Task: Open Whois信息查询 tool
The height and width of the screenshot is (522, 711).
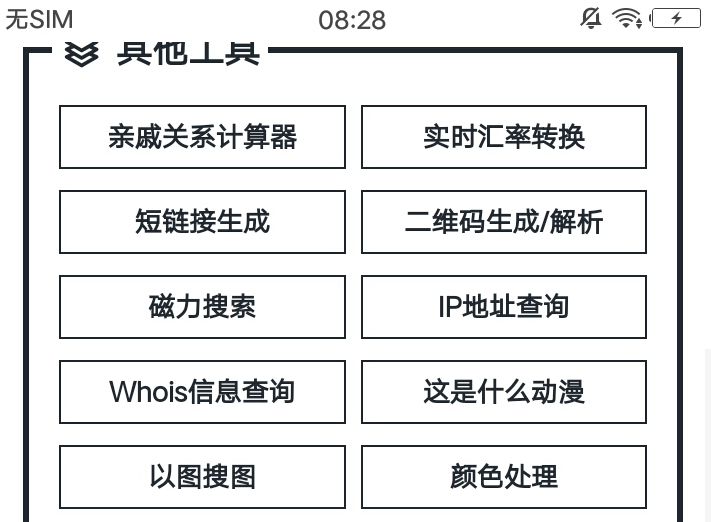Action: tap(202, 392)
